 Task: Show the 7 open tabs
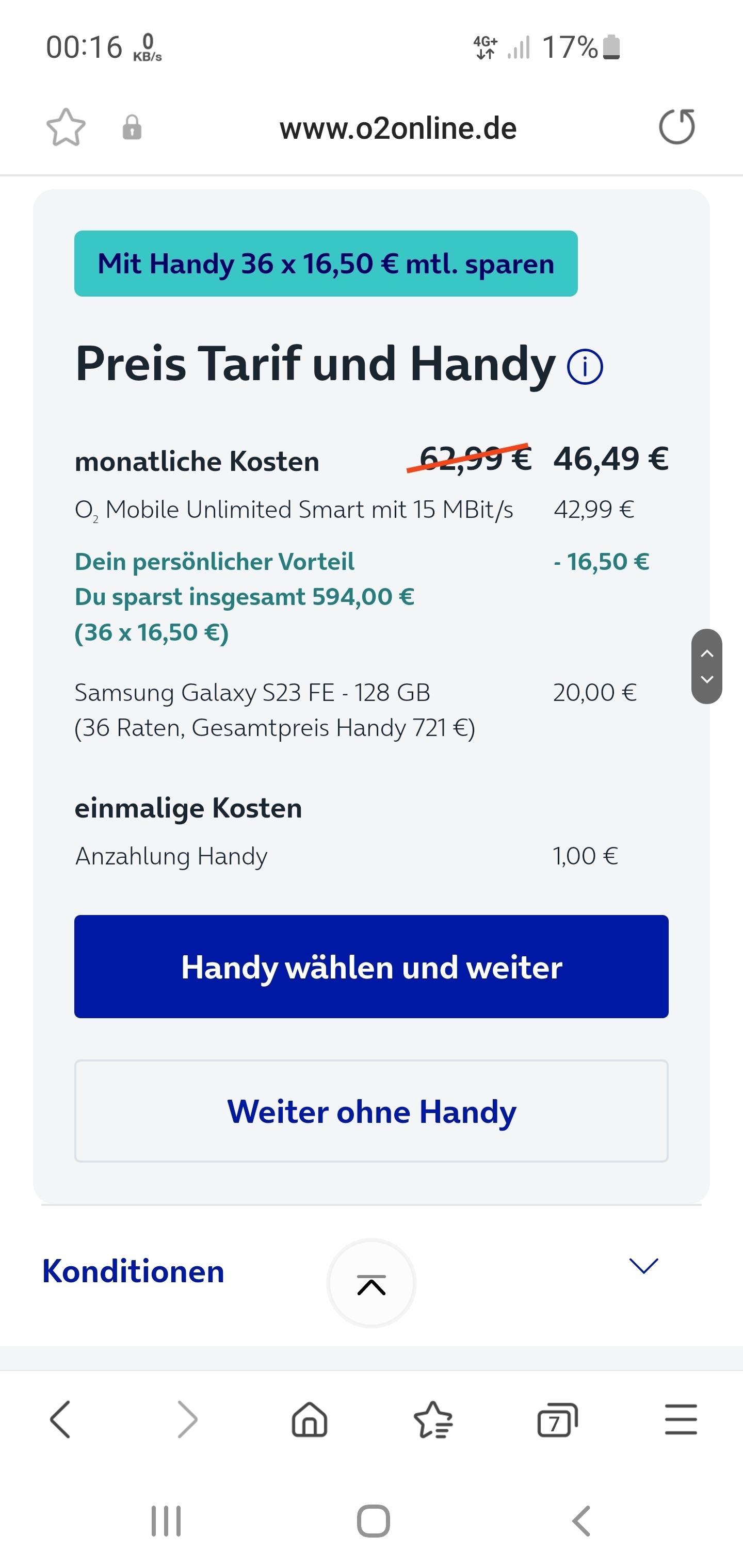point(557,1419)
